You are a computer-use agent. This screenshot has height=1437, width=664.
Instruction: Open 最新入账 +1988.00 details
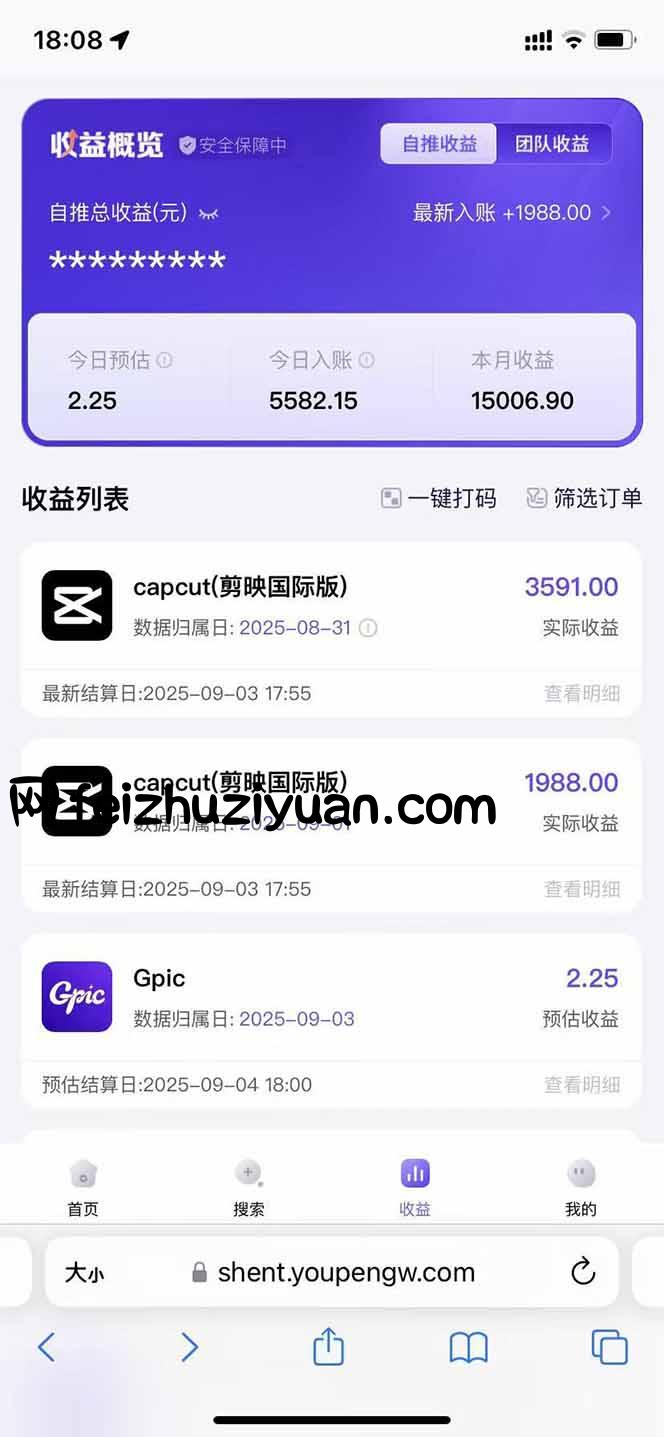(512, 213)
